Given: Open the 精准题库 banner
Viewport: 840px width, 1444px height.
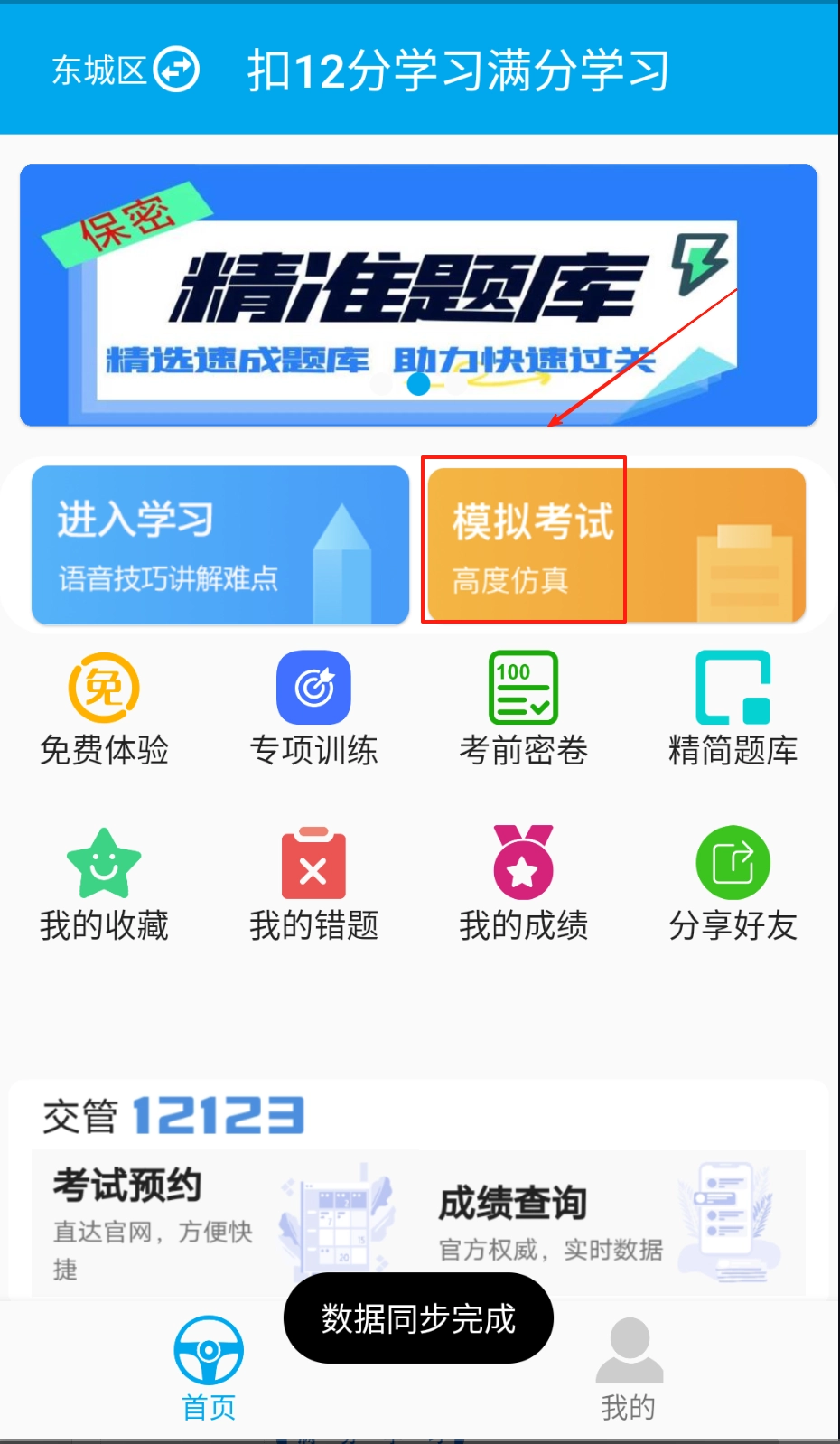Looking at the screenshot, I should (x=418, y=295).
